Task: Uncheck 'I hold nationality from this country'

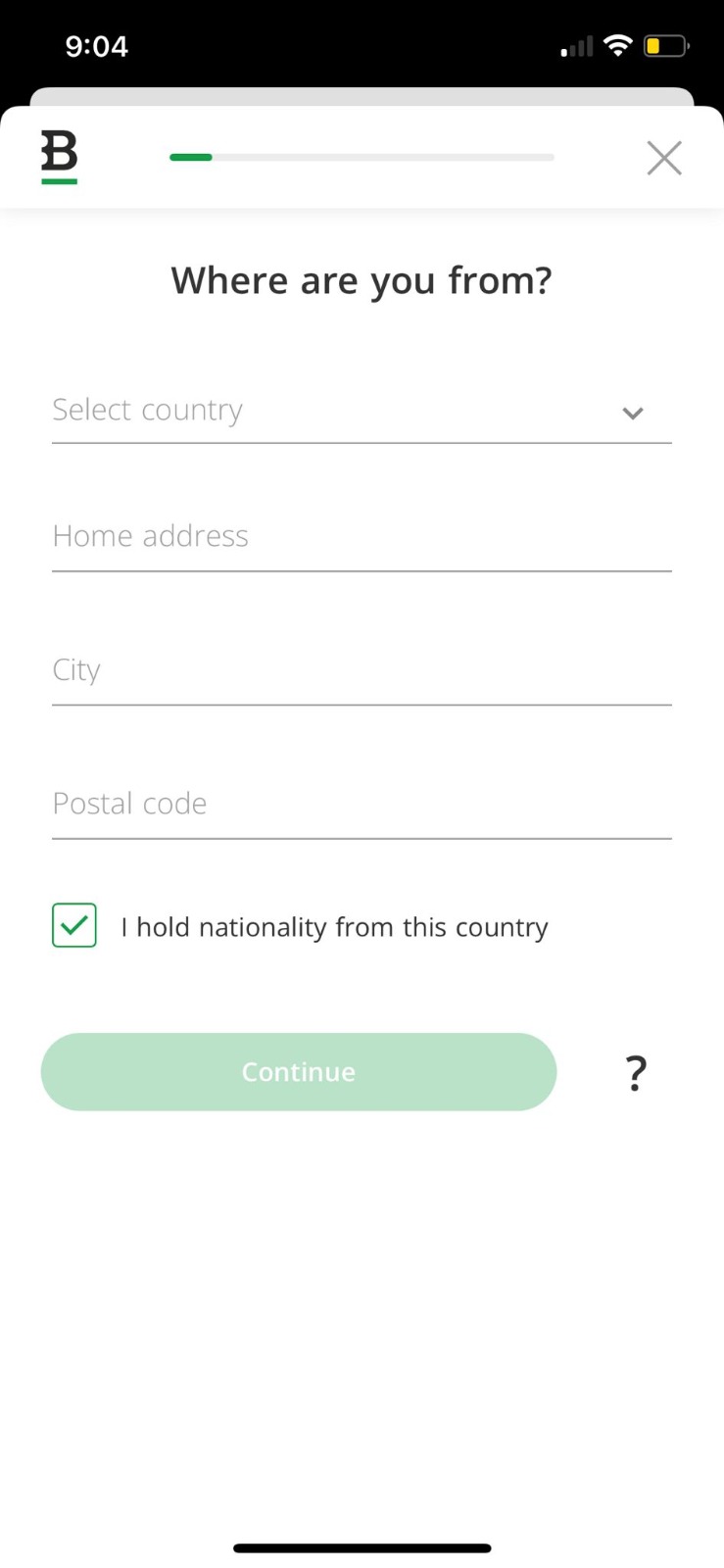Action: pyautogui.click(x=73, y=925)
